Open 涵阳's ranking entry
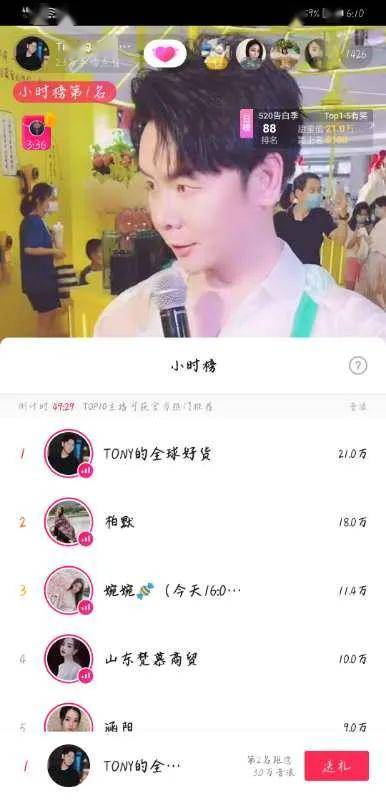This screenshot has width=386, height=800. coord(193,720)
